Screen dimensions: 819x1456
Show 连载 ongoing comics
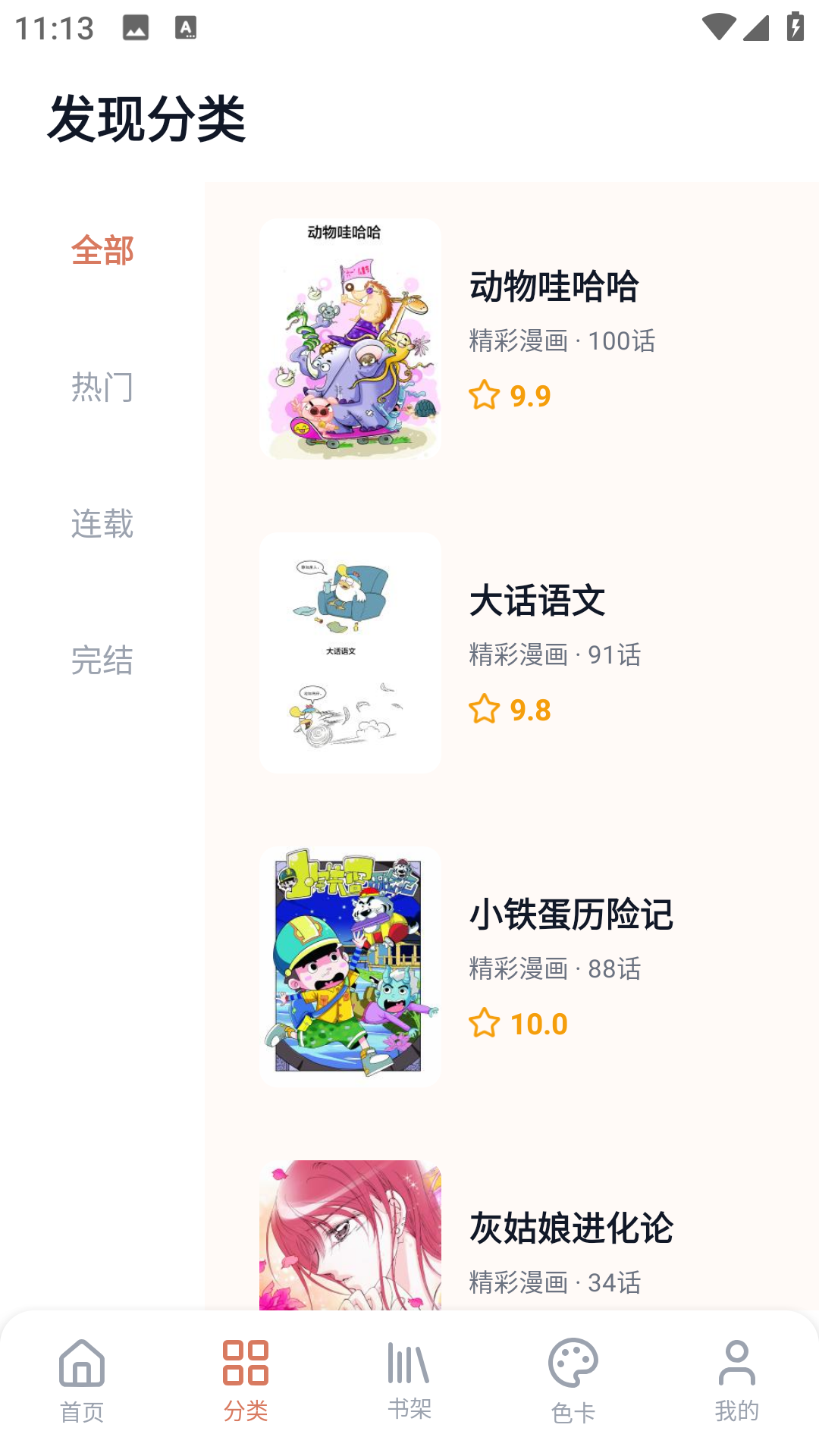pyautogui.click(x=102, y=524)
